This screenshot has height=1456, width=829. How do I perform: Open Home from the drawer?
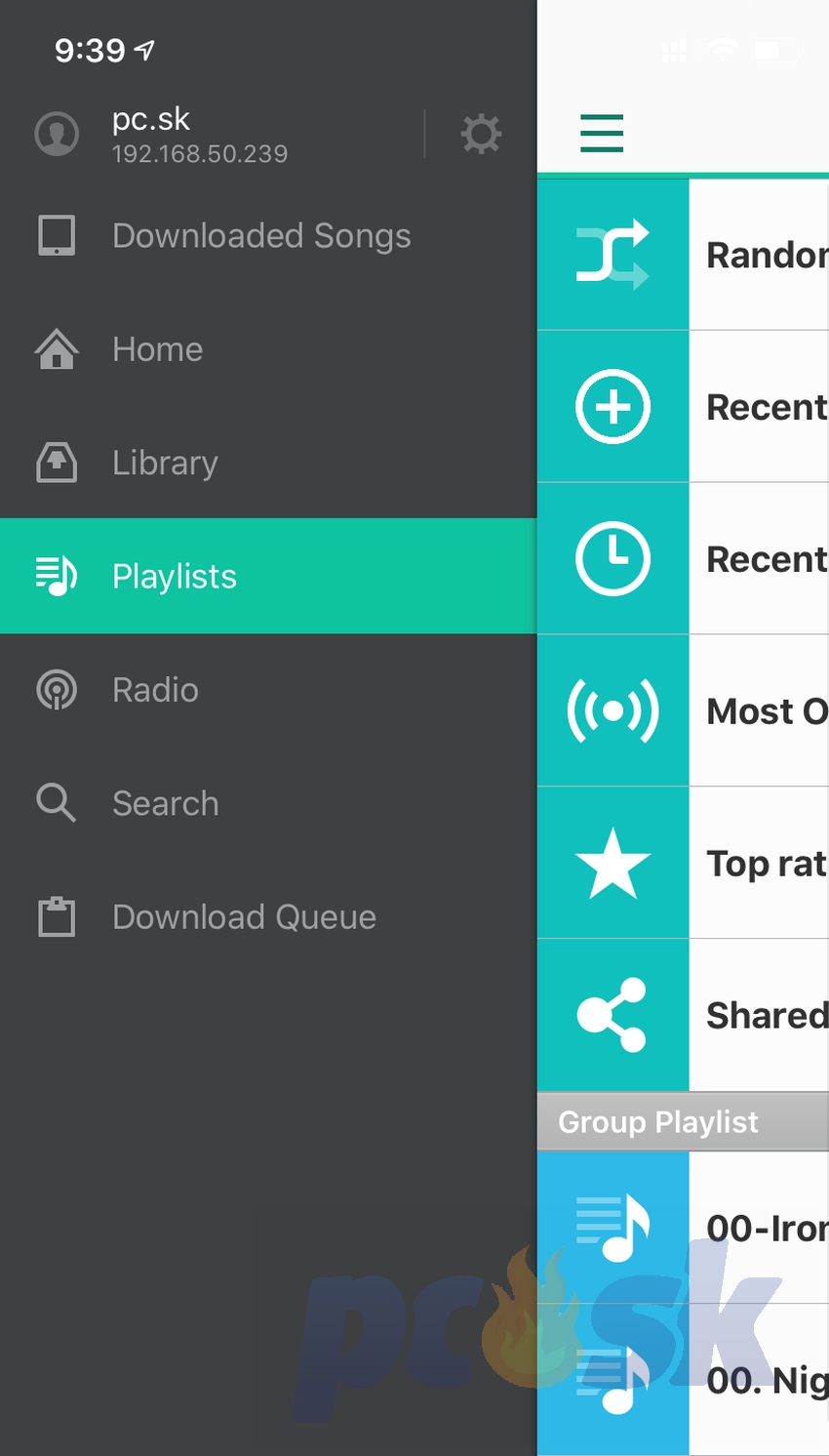pyautogui.click(x=268, y=348)
